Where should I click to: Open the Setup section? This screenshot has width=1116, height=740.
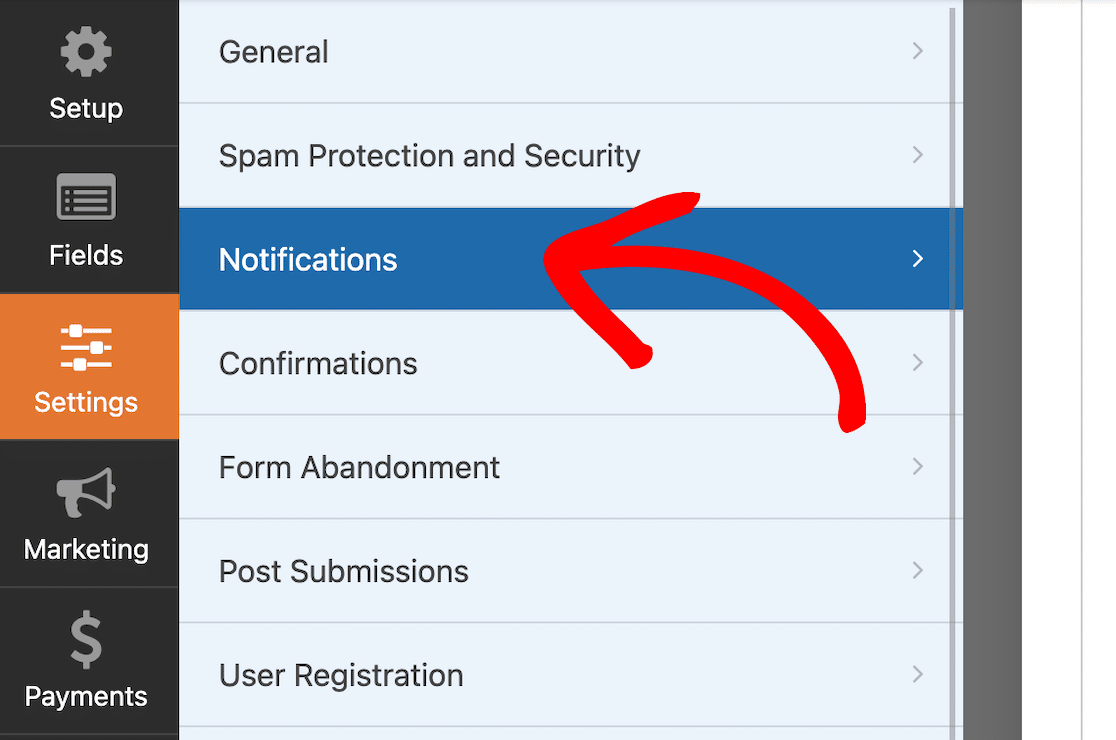(87, 75)
